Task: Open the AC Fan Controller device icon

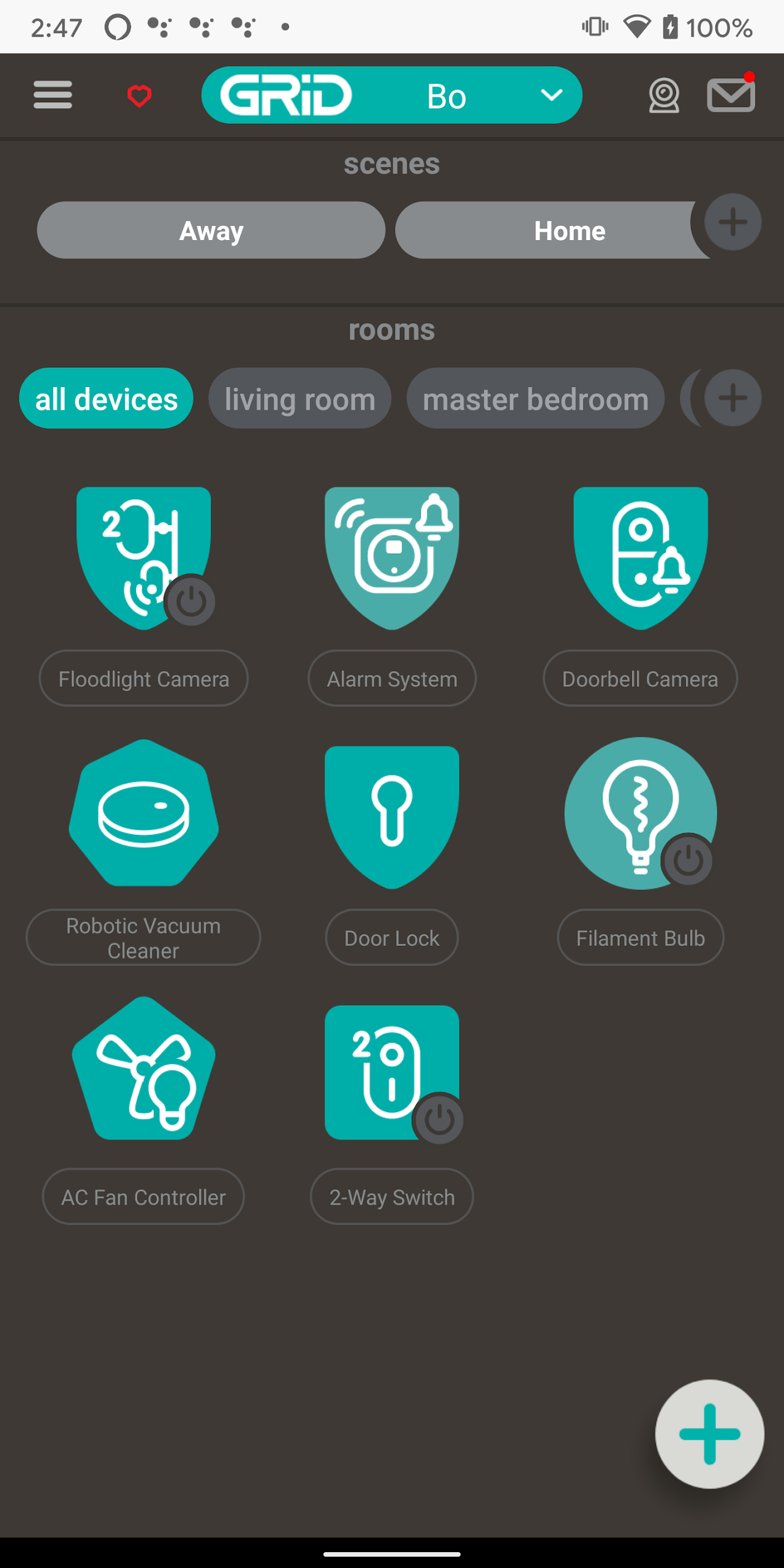Action: click(143, 1072)
